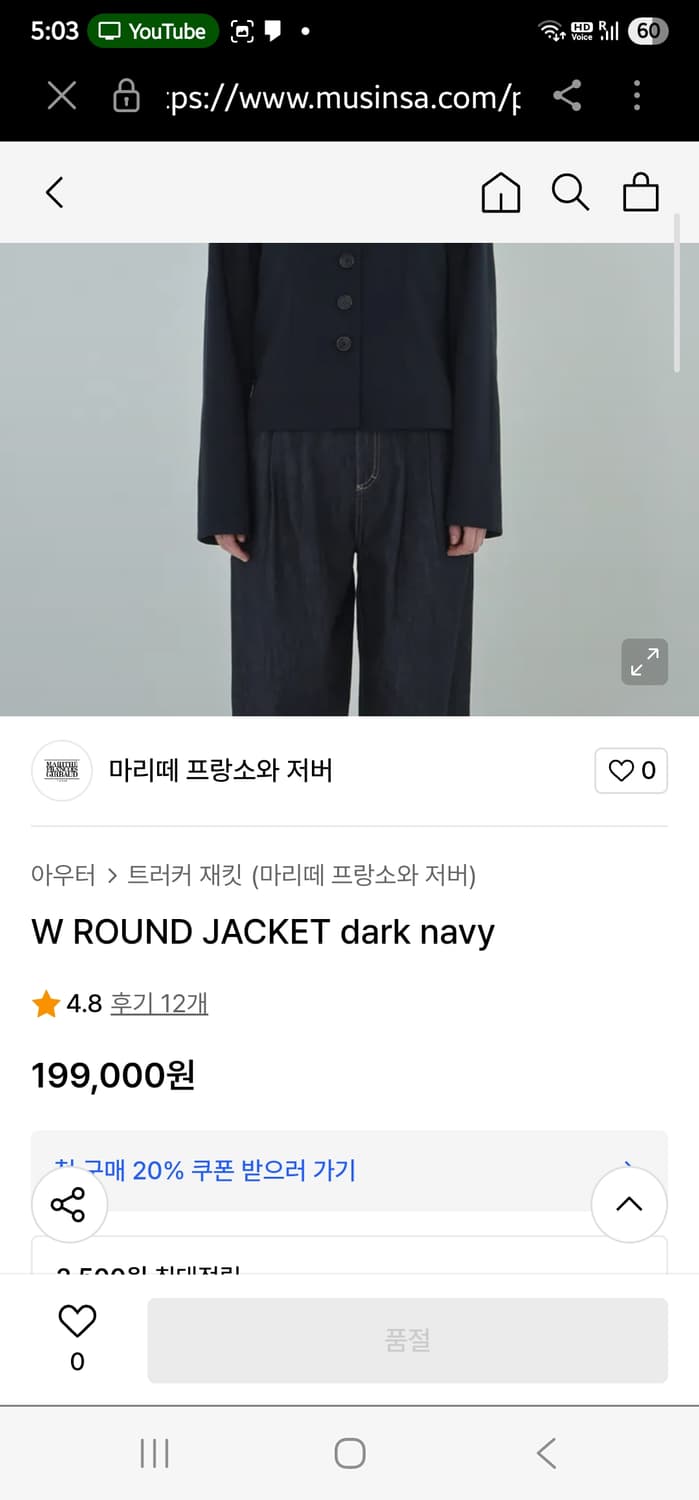Expand the jacket photo to fullscreen
Screen dimensions: 699x1500
[x=644, y=662]
